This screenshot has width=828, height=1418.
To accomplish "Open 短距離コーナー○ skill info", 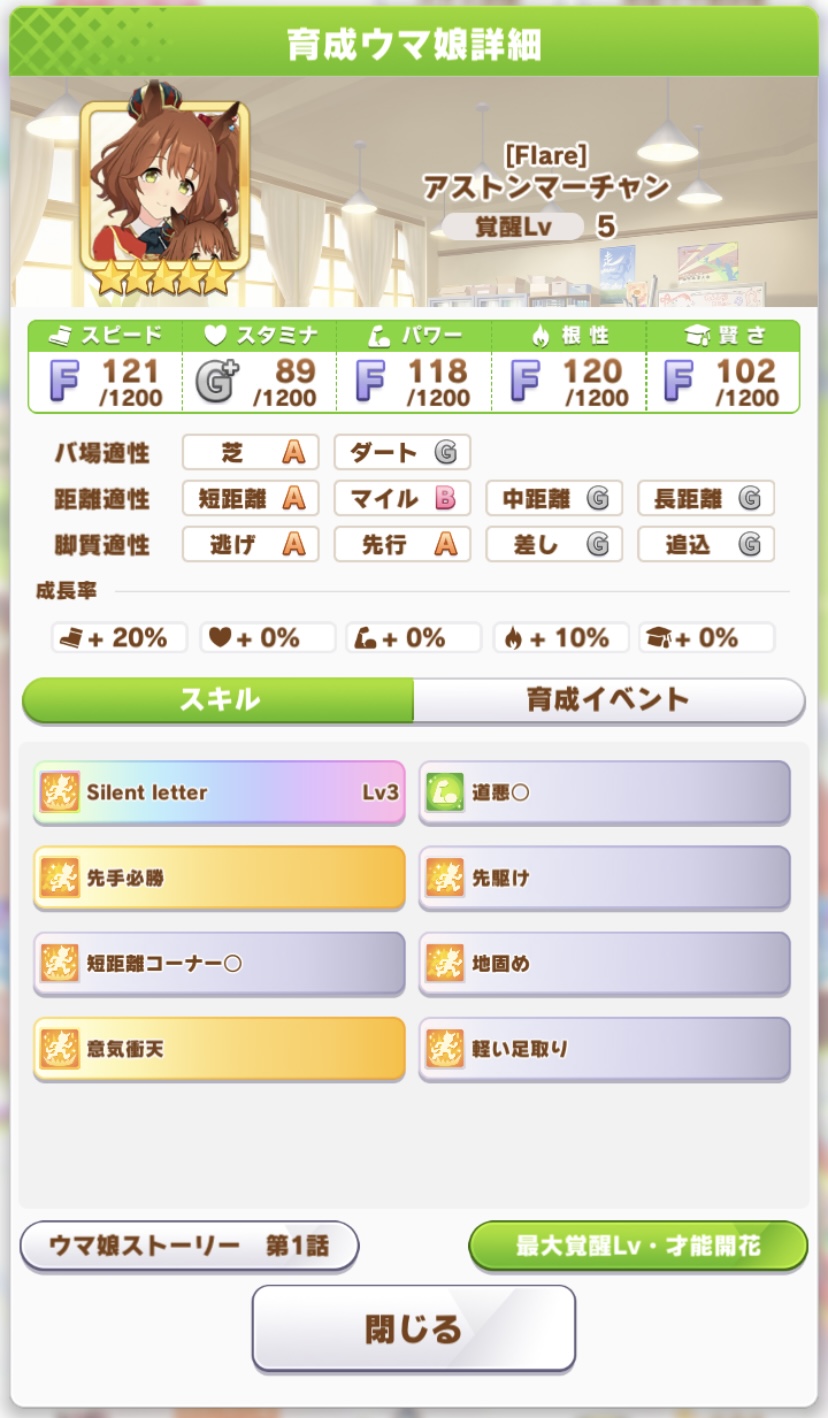I will [x=219, y=964].
